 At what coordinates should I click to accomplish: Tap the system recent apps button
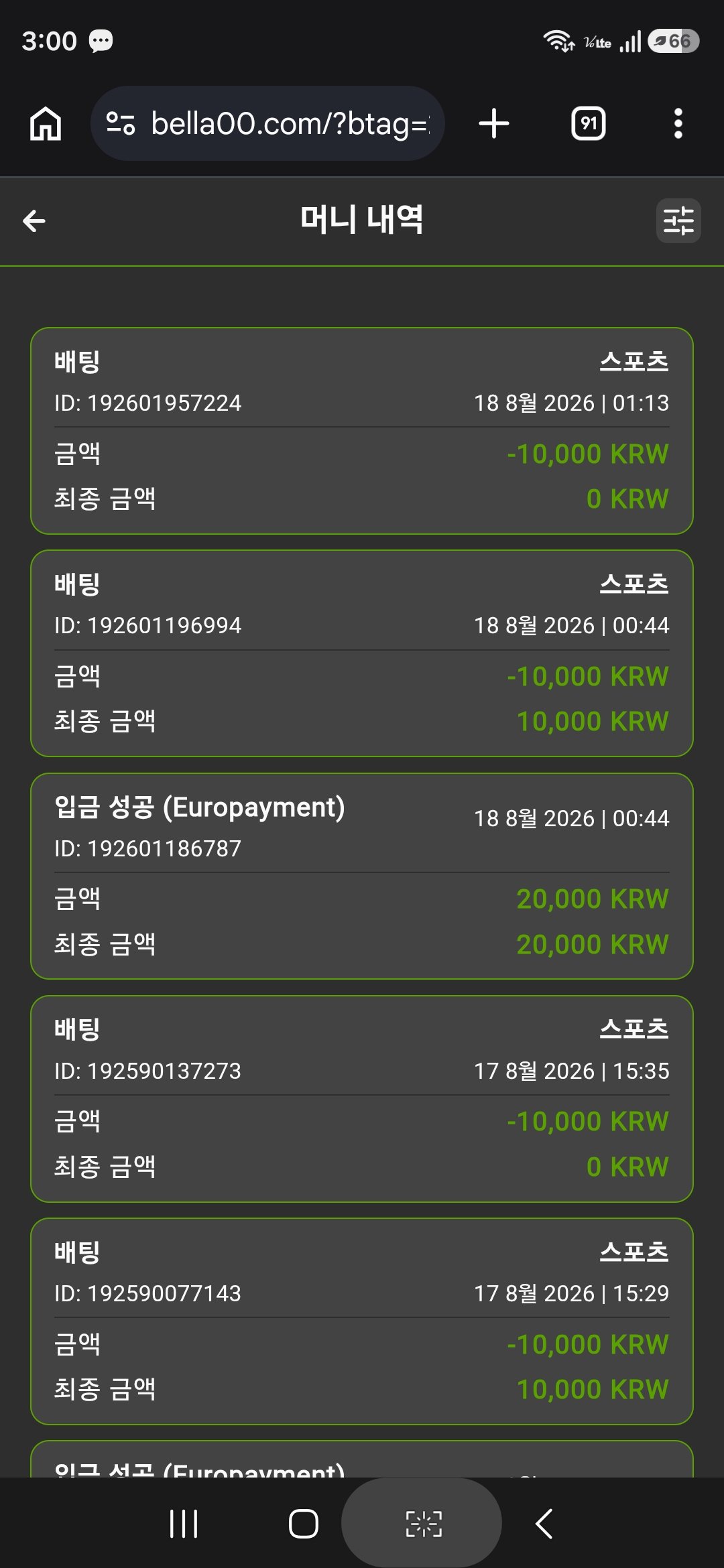(x=184, y=1524)
